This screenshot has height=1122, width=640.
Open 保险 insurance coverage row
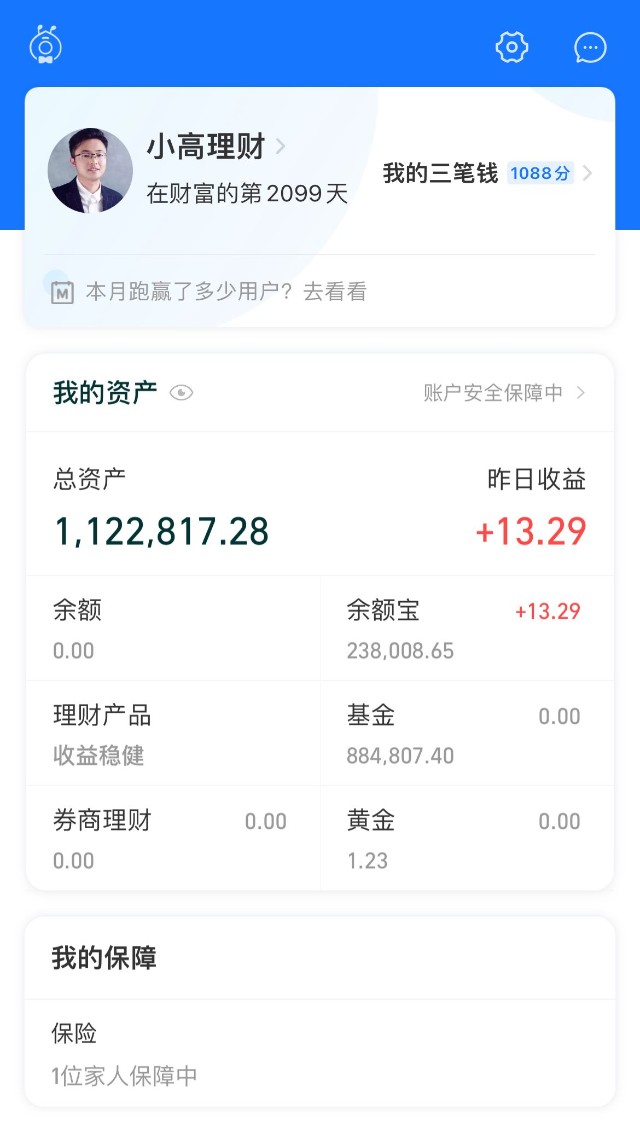[x=320, y=1053]
